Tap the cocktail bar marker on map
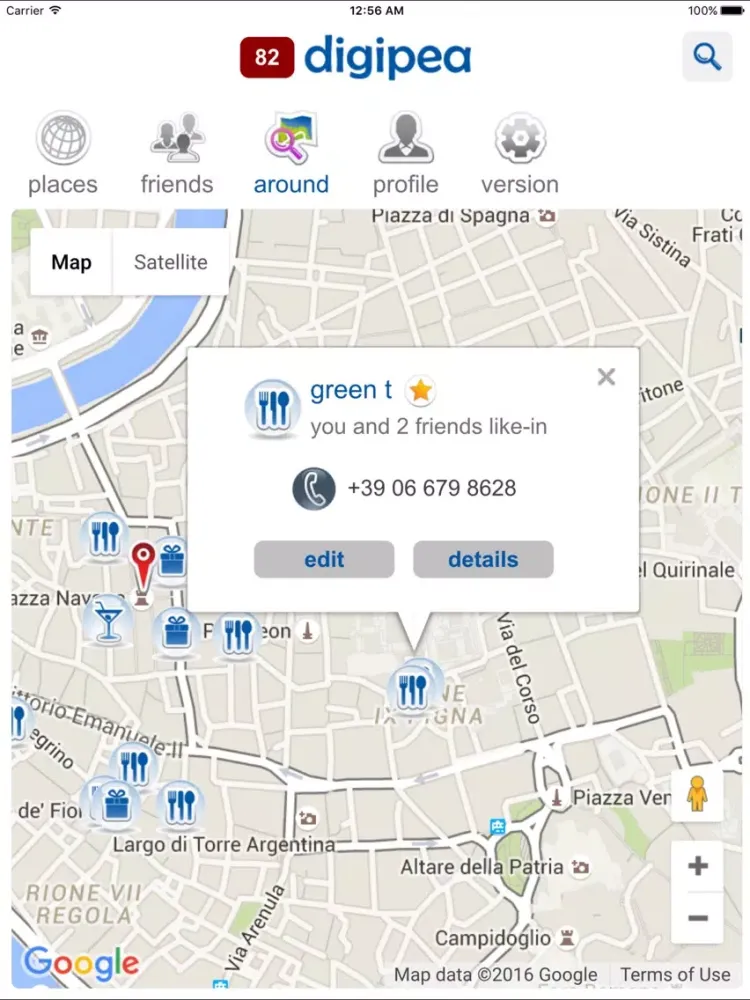This screenshot has height=1000, width=750. 107,620
